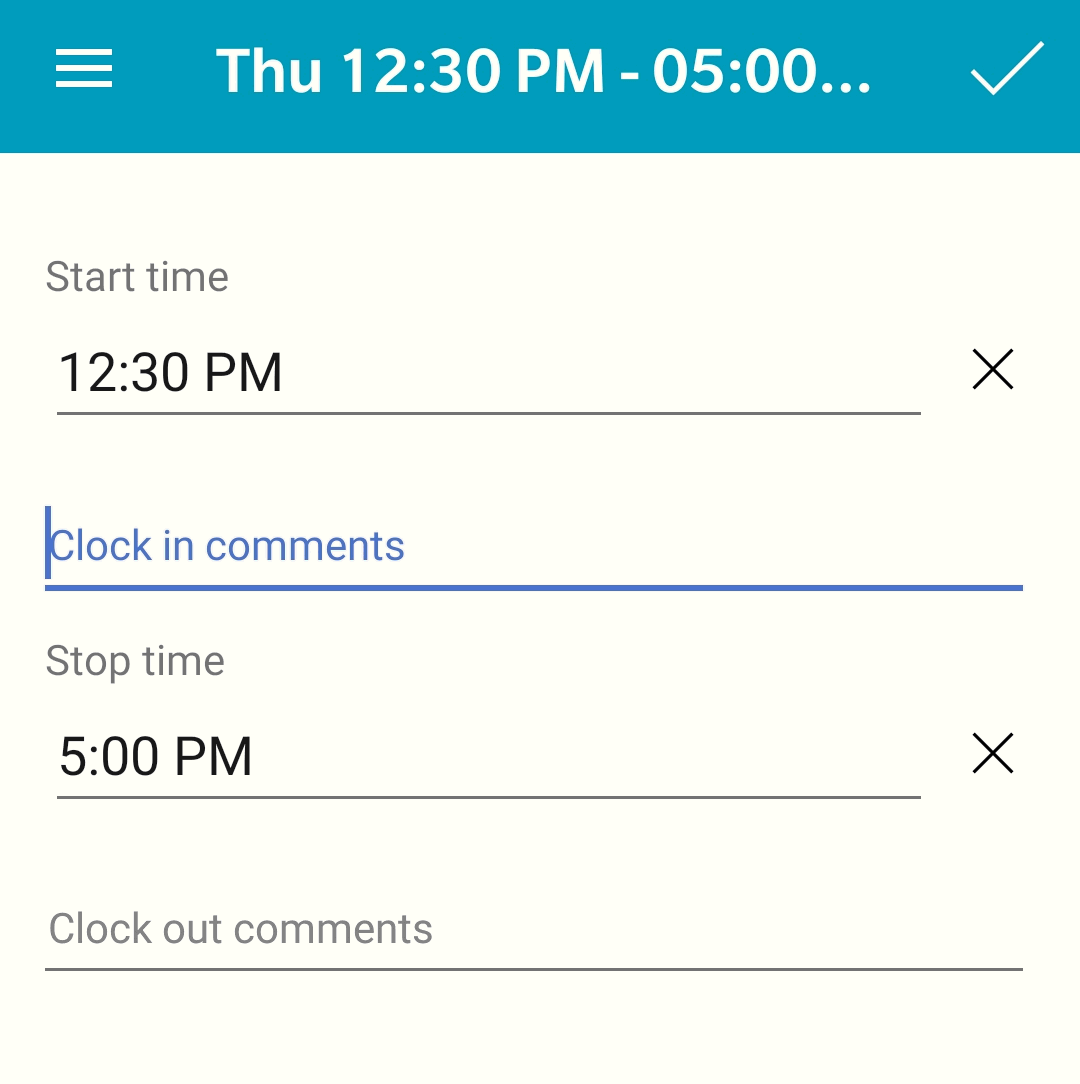Viewport: 1080px width, 1084px height.
Task: Open the hamburger navigation menu
Action: click(x=84, y=70)
